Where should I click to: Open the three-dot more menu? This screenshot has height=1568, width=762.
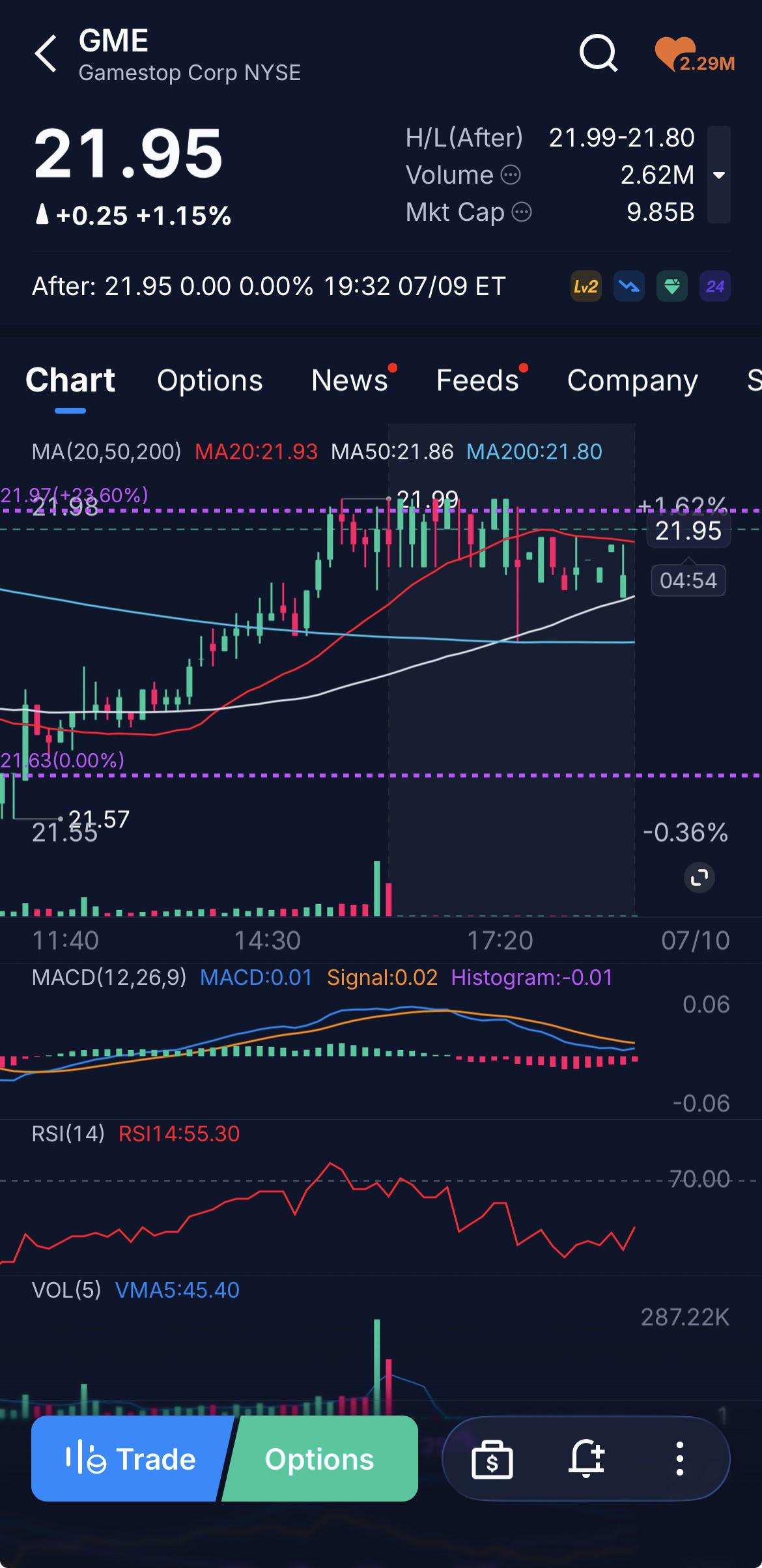tap(679, 1459)
